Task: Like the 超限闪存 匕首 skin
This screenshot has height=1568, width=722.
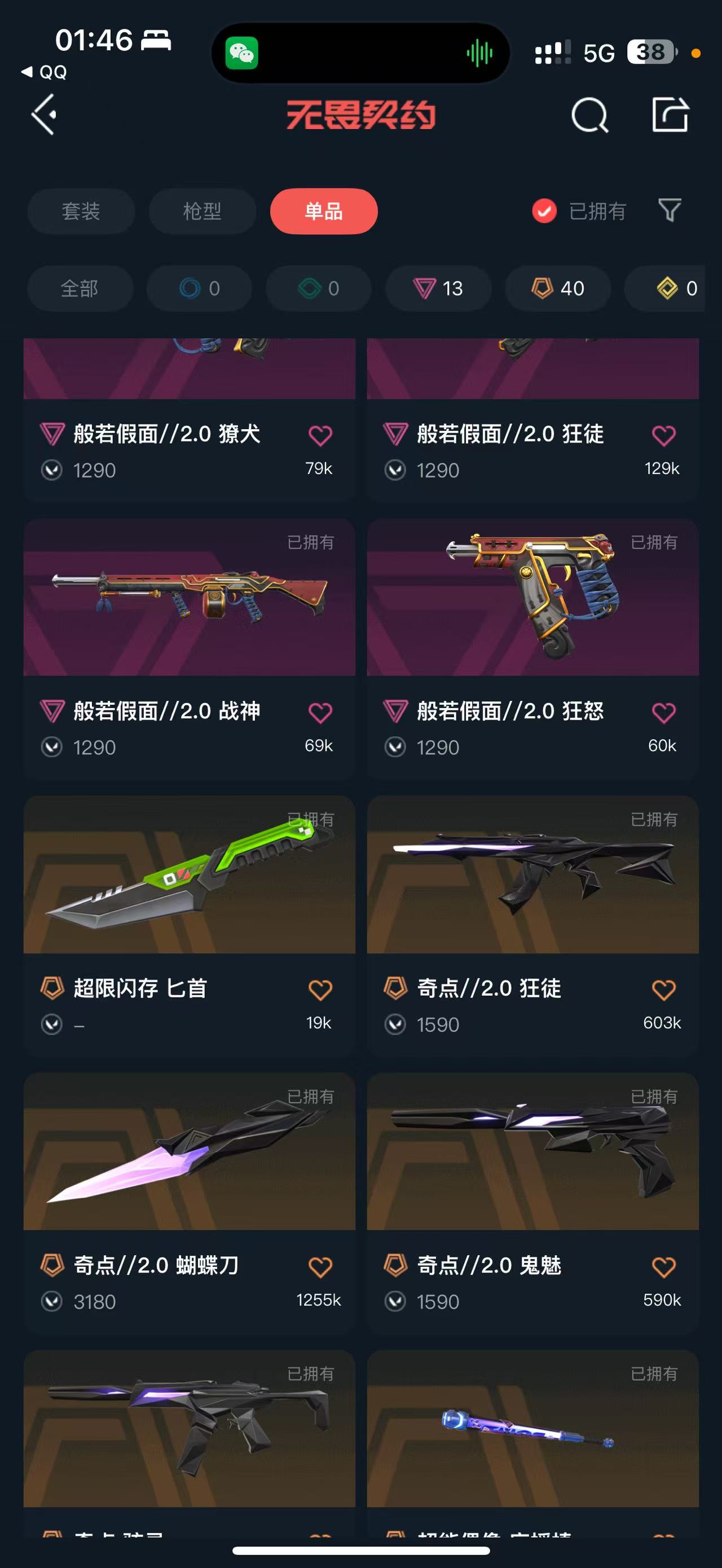Action: click(x=320, y=990)
